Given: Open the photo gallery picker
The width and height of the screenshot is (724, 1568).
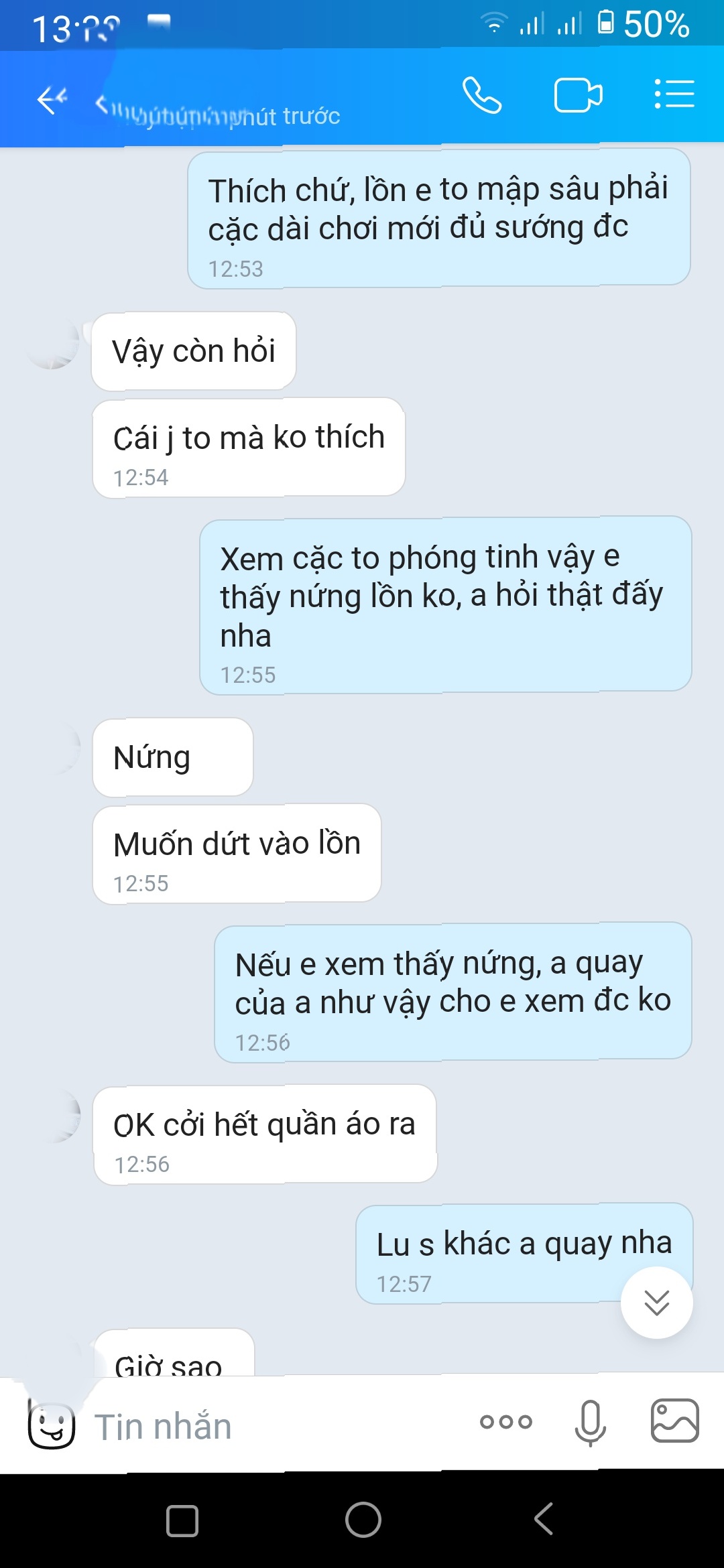Looking at the screenshot, I should 674,1421.
